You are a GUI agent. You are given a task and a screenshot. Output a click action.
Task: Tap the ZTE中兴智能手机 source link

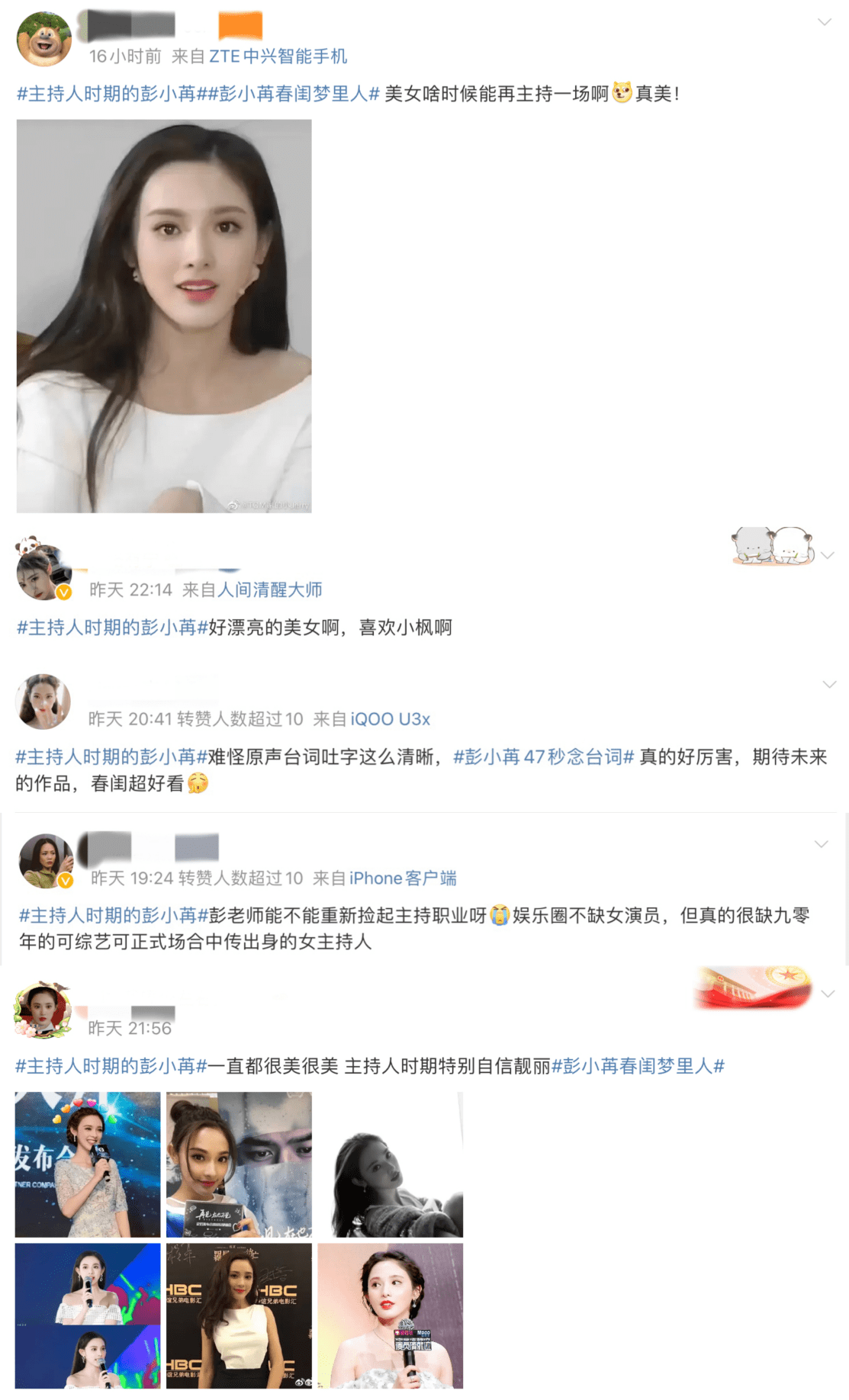click(278, 56)
